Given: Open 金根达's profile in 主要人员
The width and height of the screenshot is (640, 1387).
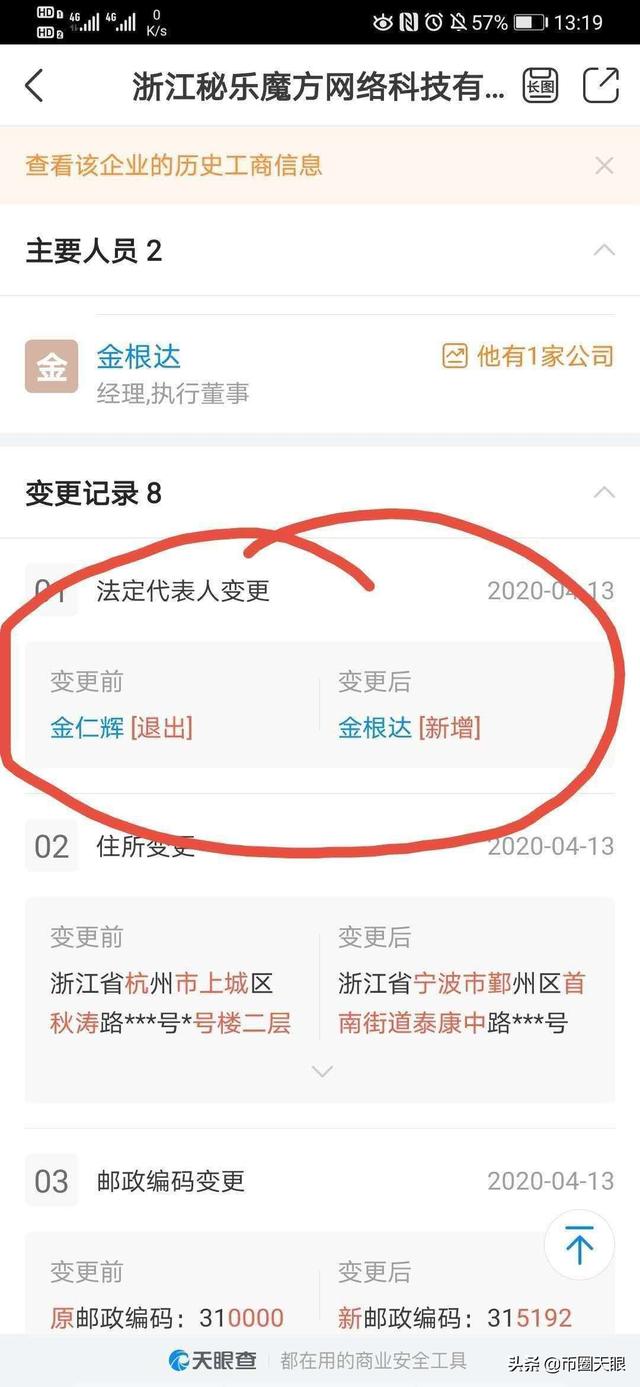Looking at the screenshot, I should click(138, 356).
